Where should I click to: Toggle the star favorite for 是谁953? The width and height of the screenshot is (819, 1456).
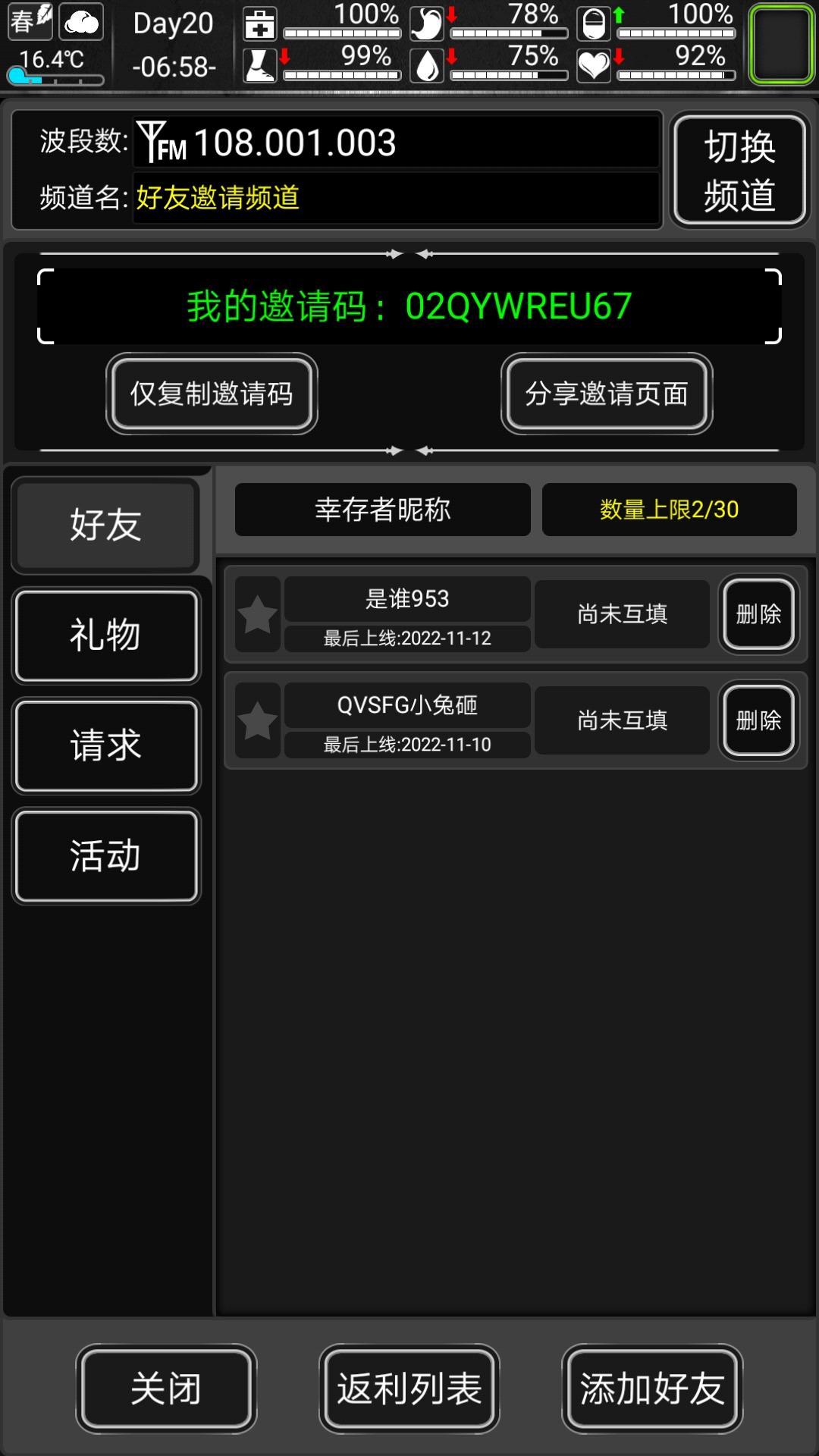pos(257,616)
